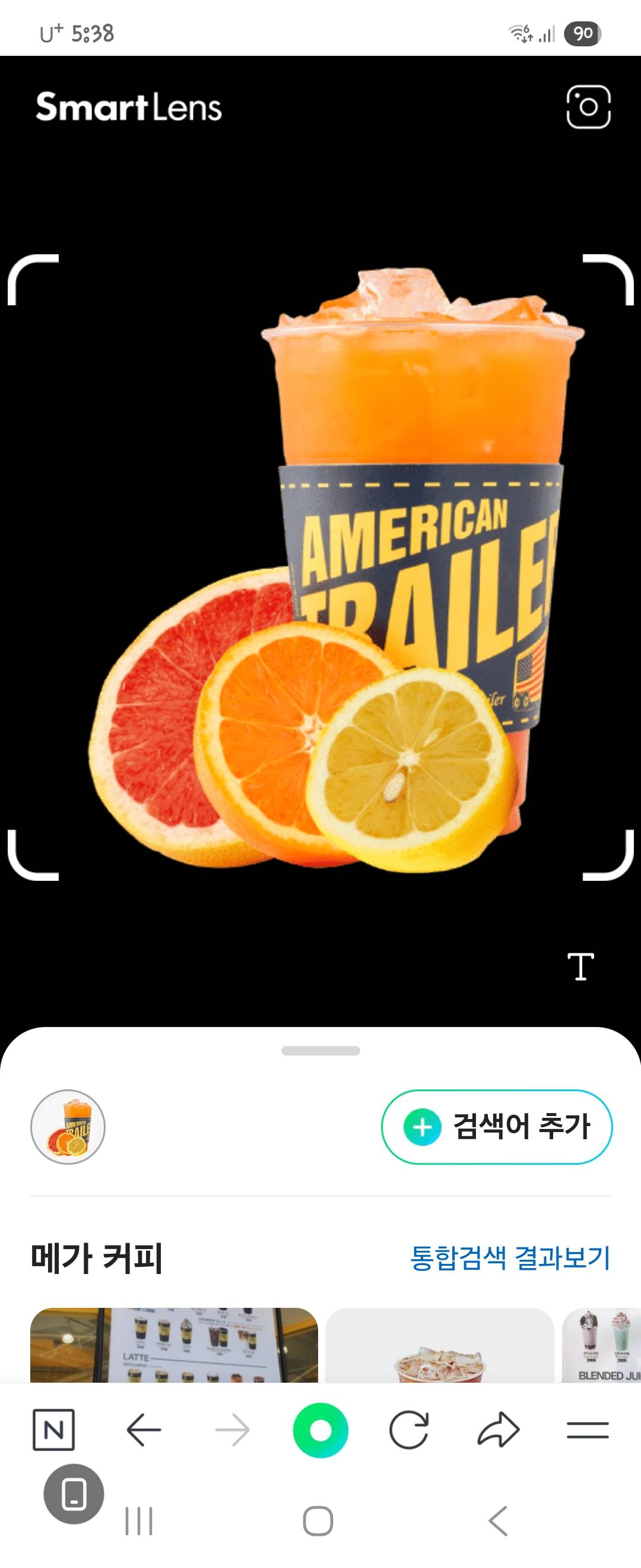Image resolution: width=641 pixels, height=1568 pixels.
Task: Go to Naver home via N icon
Action: 53,1430
